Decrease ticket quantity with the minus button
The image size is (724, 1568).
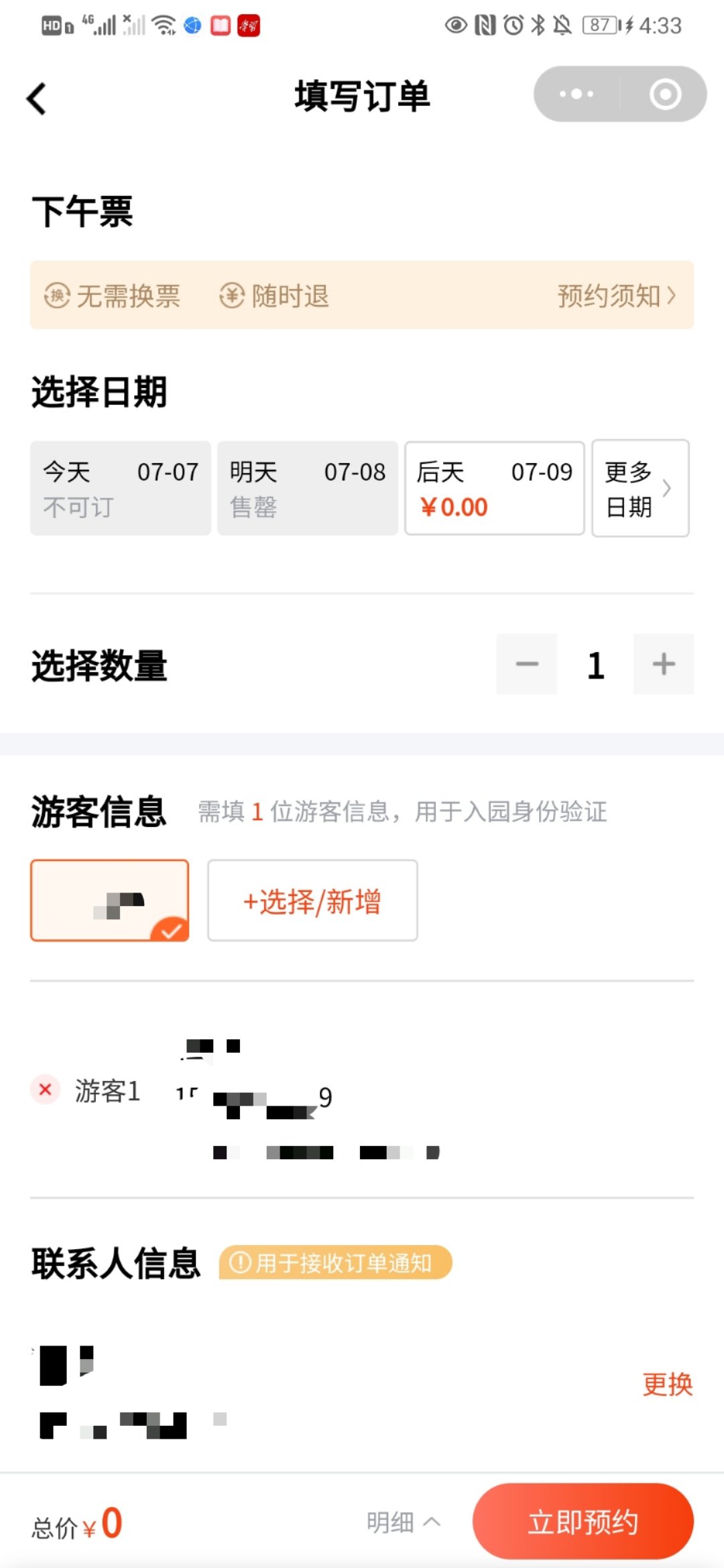[527, 664]
